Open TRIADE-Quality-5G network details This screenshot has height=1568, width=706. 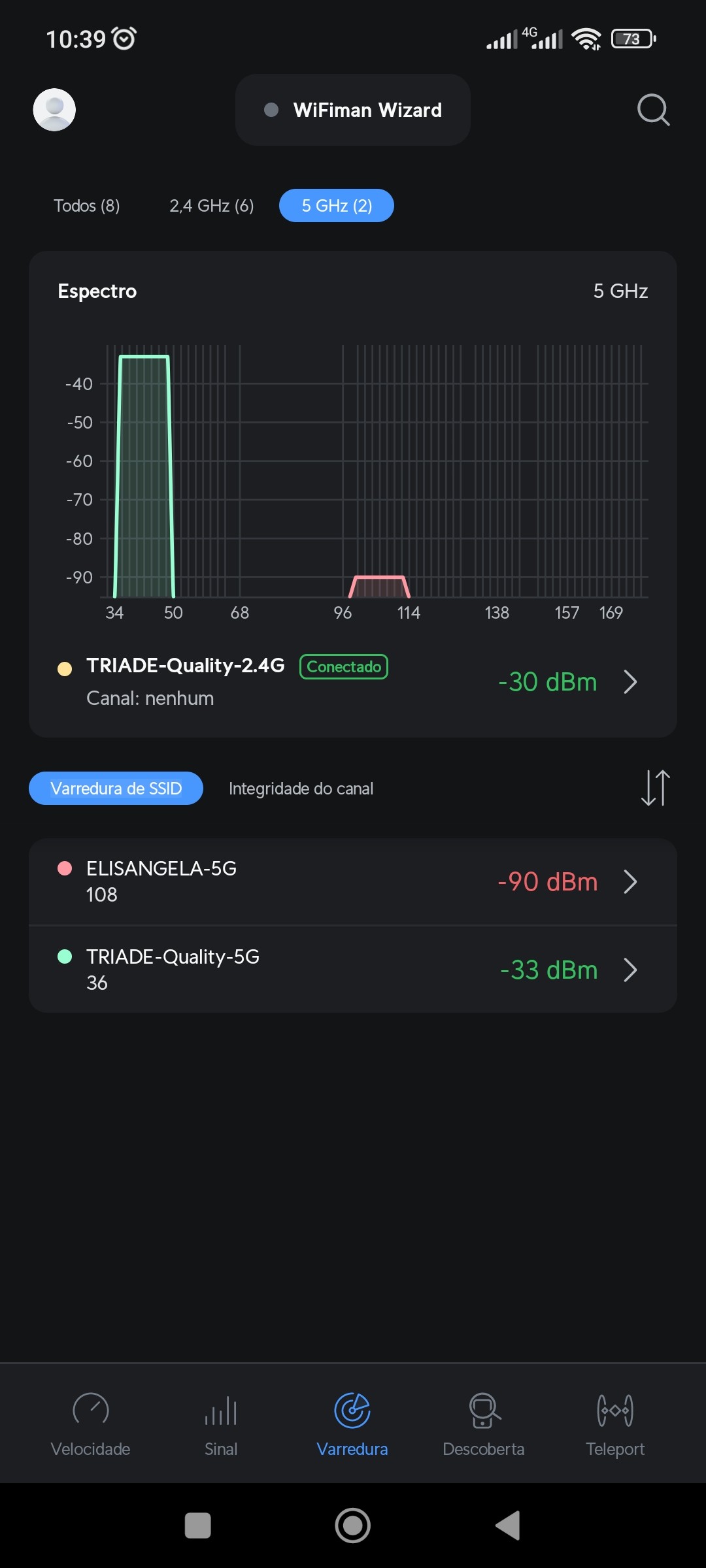353,970
